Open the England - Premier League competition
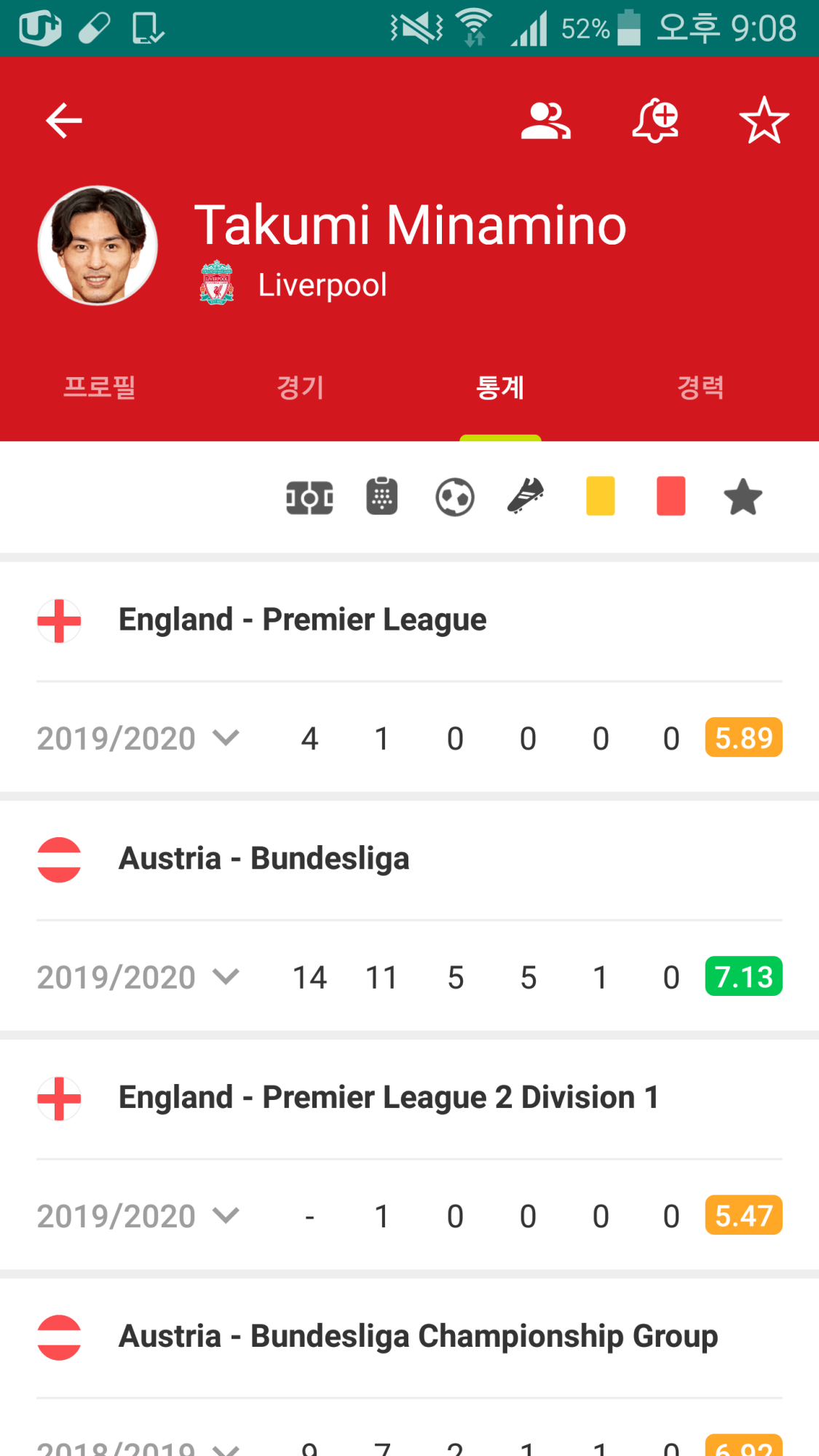This screenshot has height=1456, width=819. tap(302, 620)
